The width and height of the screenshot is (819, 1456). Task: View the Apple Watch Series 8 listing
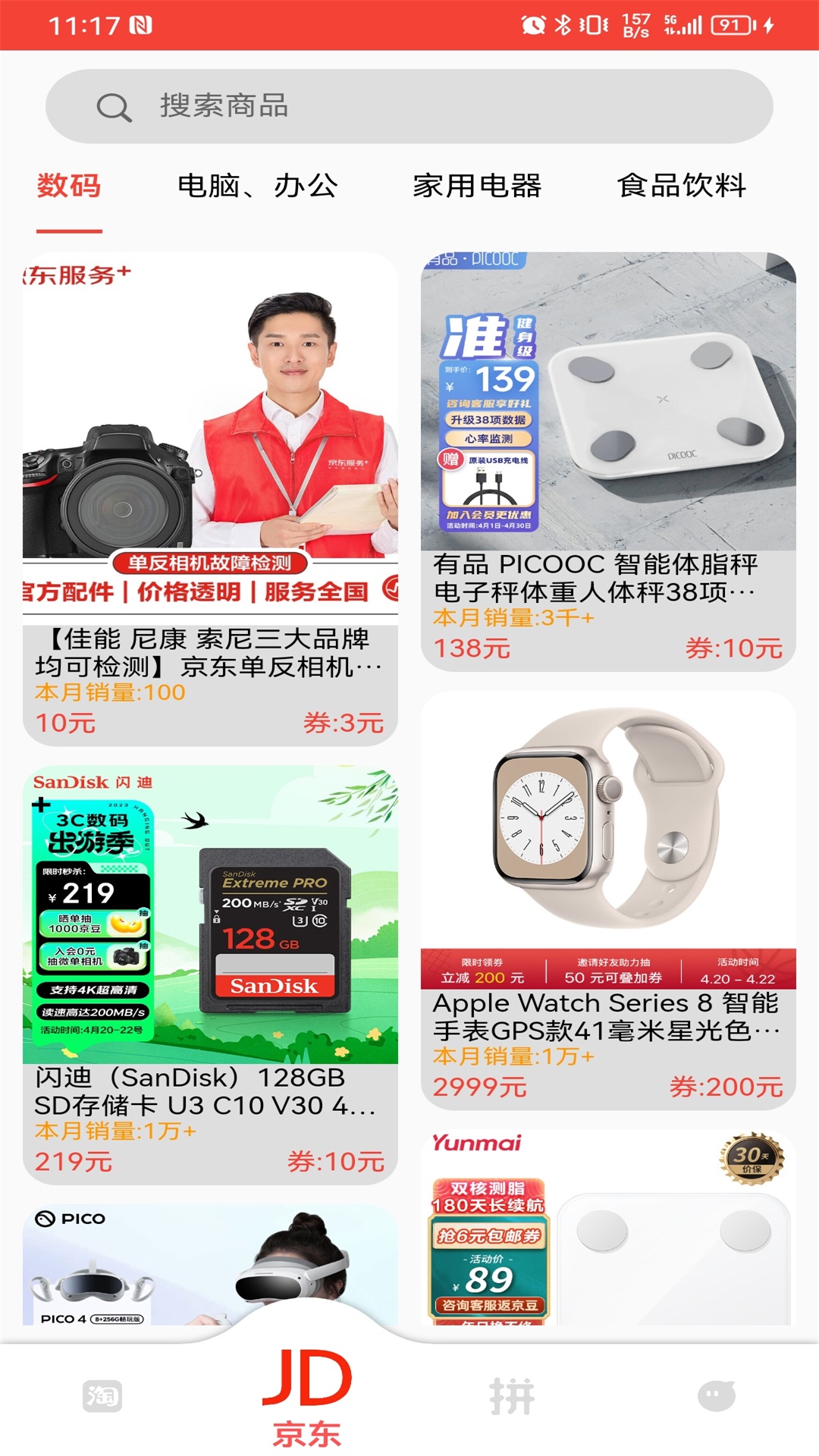(x=608, y=899)
